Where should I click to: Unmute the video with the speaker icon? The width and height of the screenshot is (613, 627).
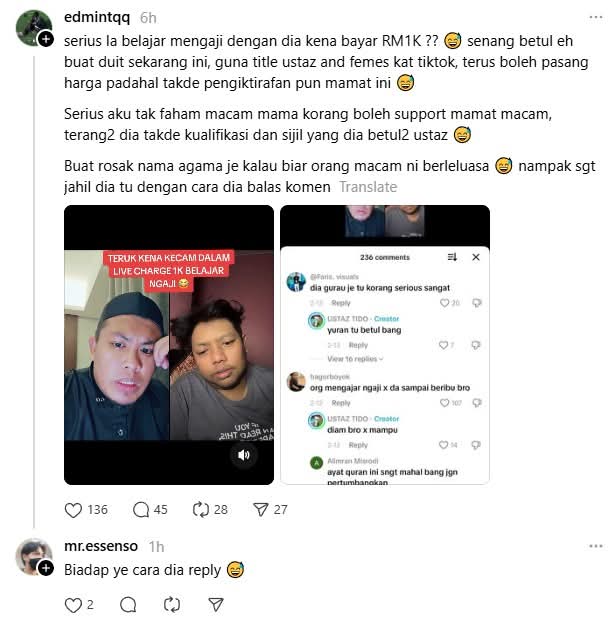pyautogui.click(x=243, y=456)
